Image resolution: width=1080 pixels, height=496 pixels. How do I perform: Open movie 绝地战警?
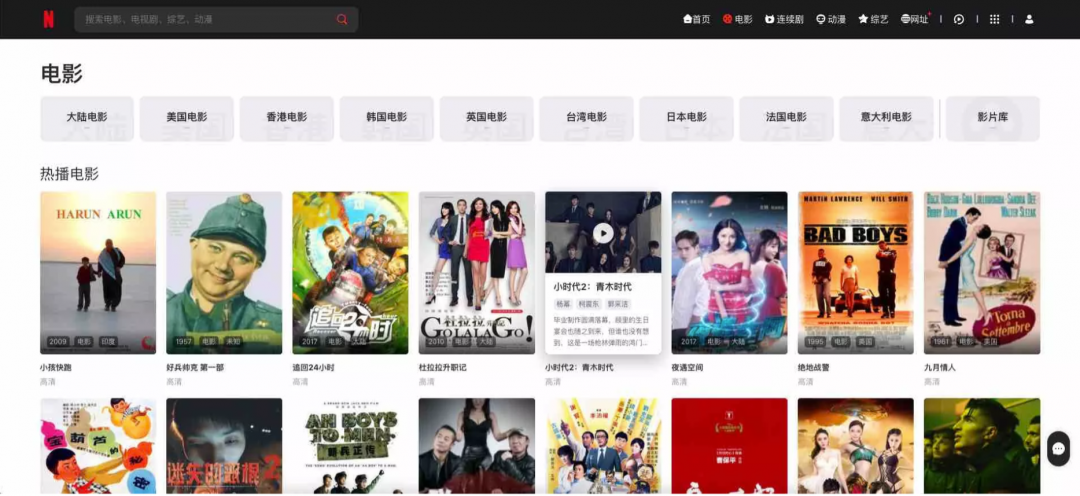855,272
